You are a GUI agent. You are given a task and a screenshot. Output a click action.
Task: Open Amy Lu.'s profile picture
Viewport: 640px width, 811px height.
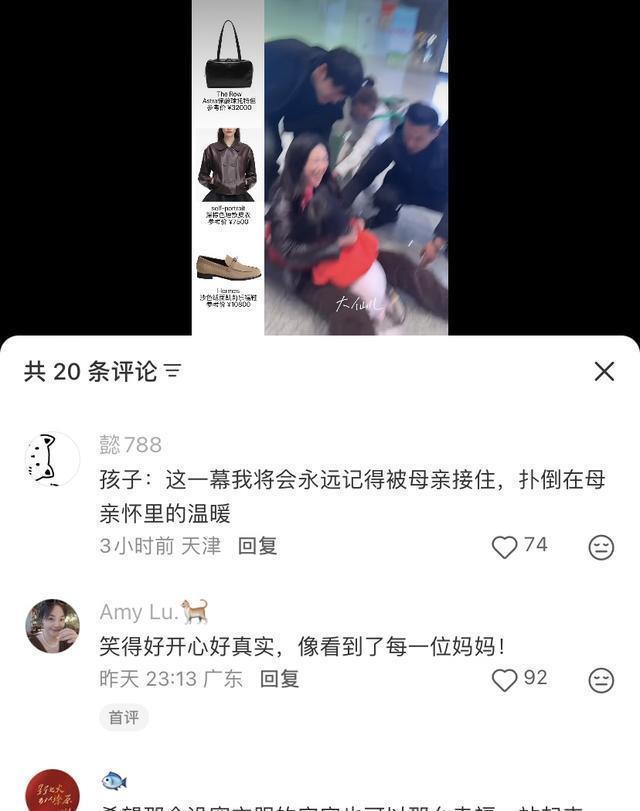[52, 626]
